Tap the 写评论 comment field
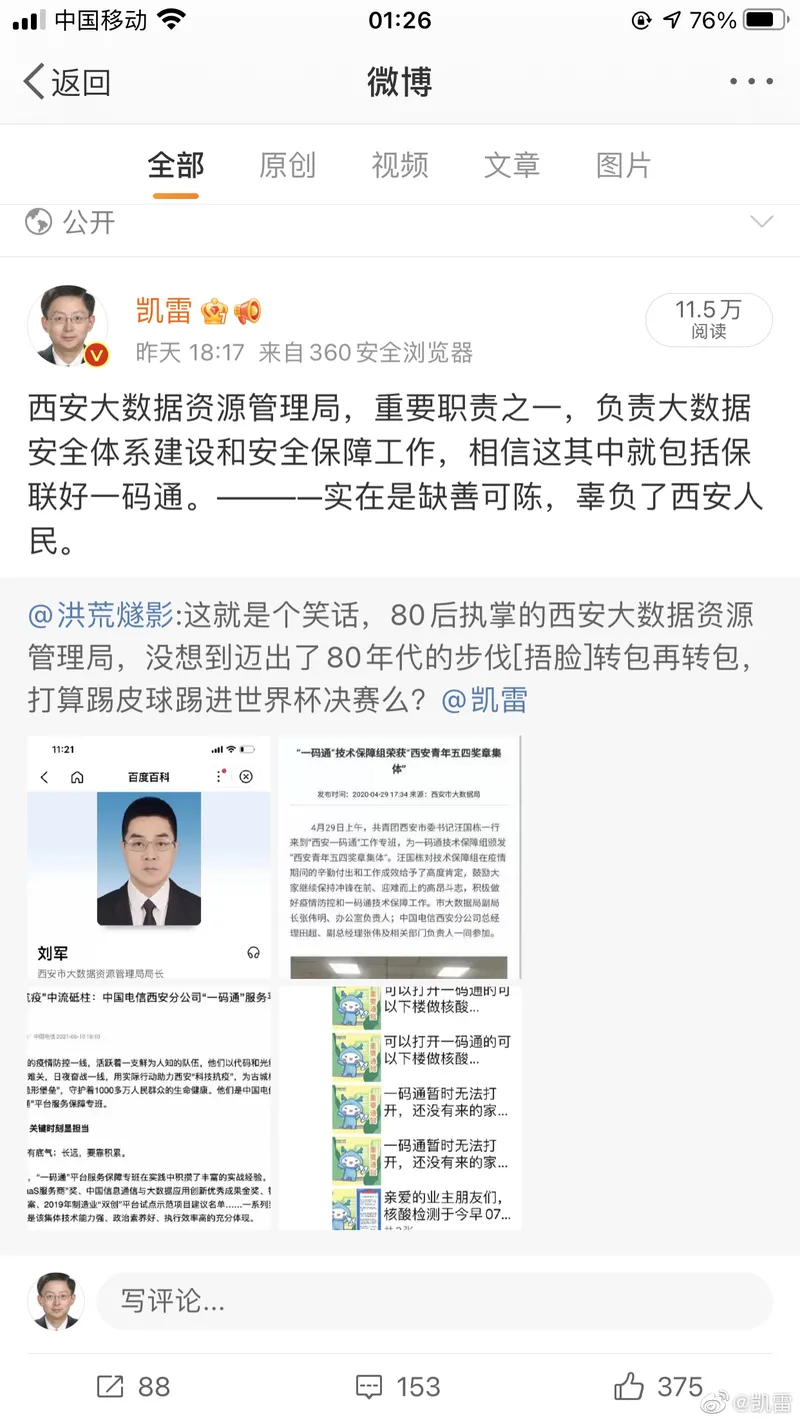The image size is (800, 1422). coord(435,1301)
